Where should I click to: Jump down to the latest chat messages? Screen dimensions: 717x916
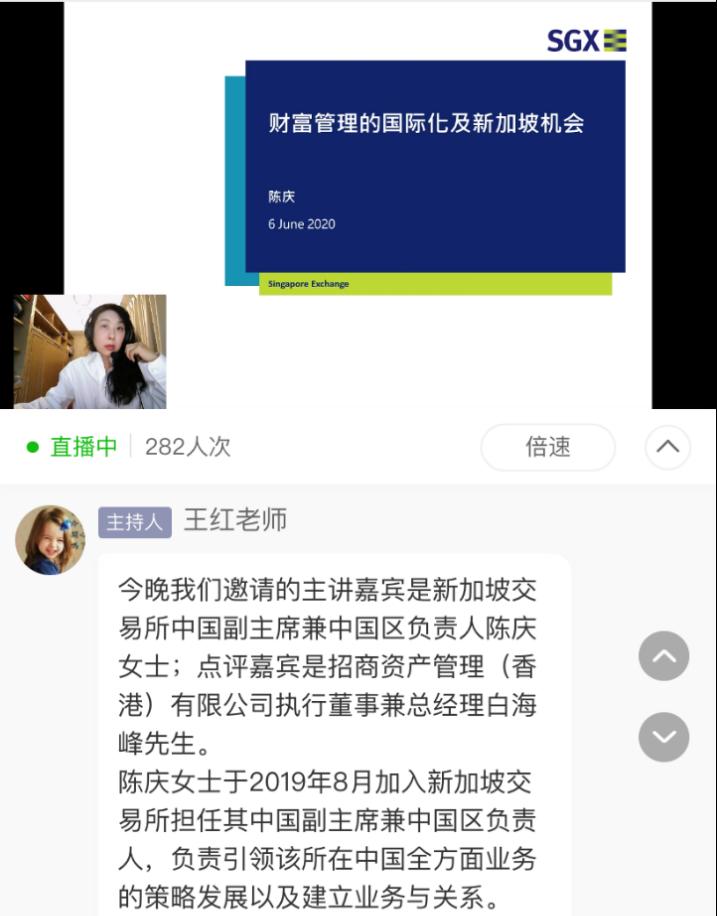(x=664, y=738)
